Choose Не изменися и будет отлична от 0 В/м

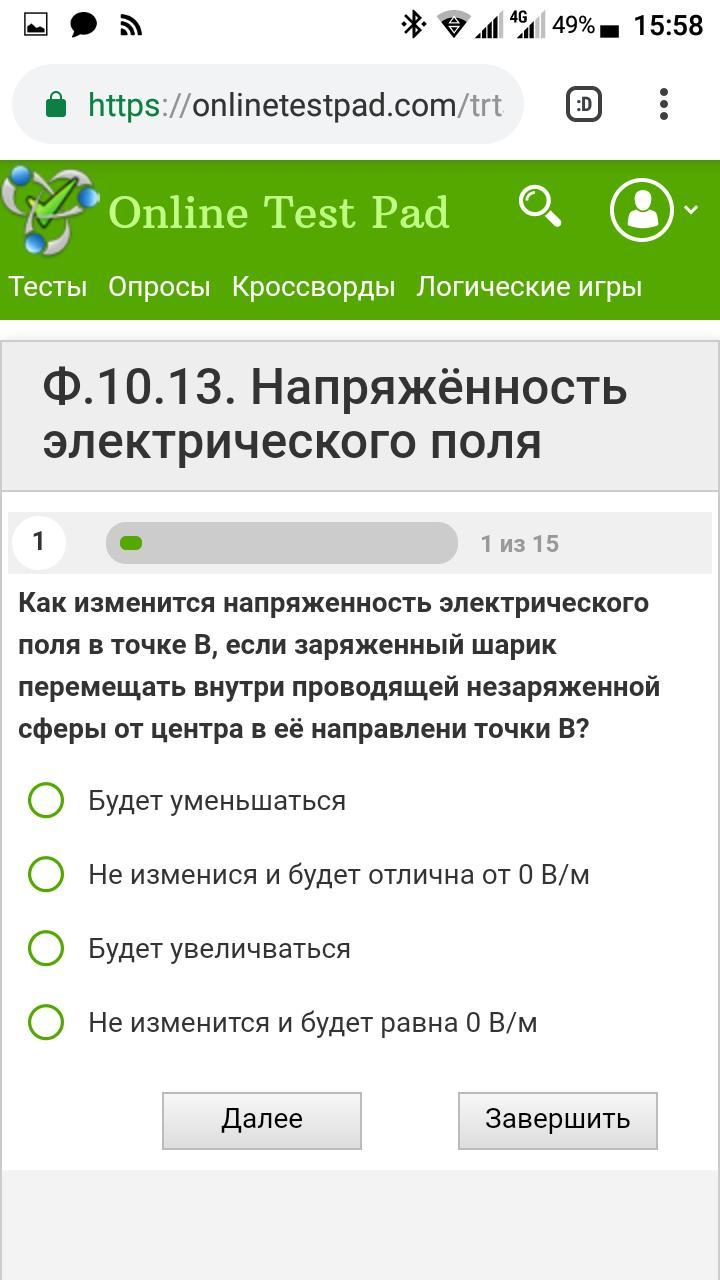coord(309,874)
